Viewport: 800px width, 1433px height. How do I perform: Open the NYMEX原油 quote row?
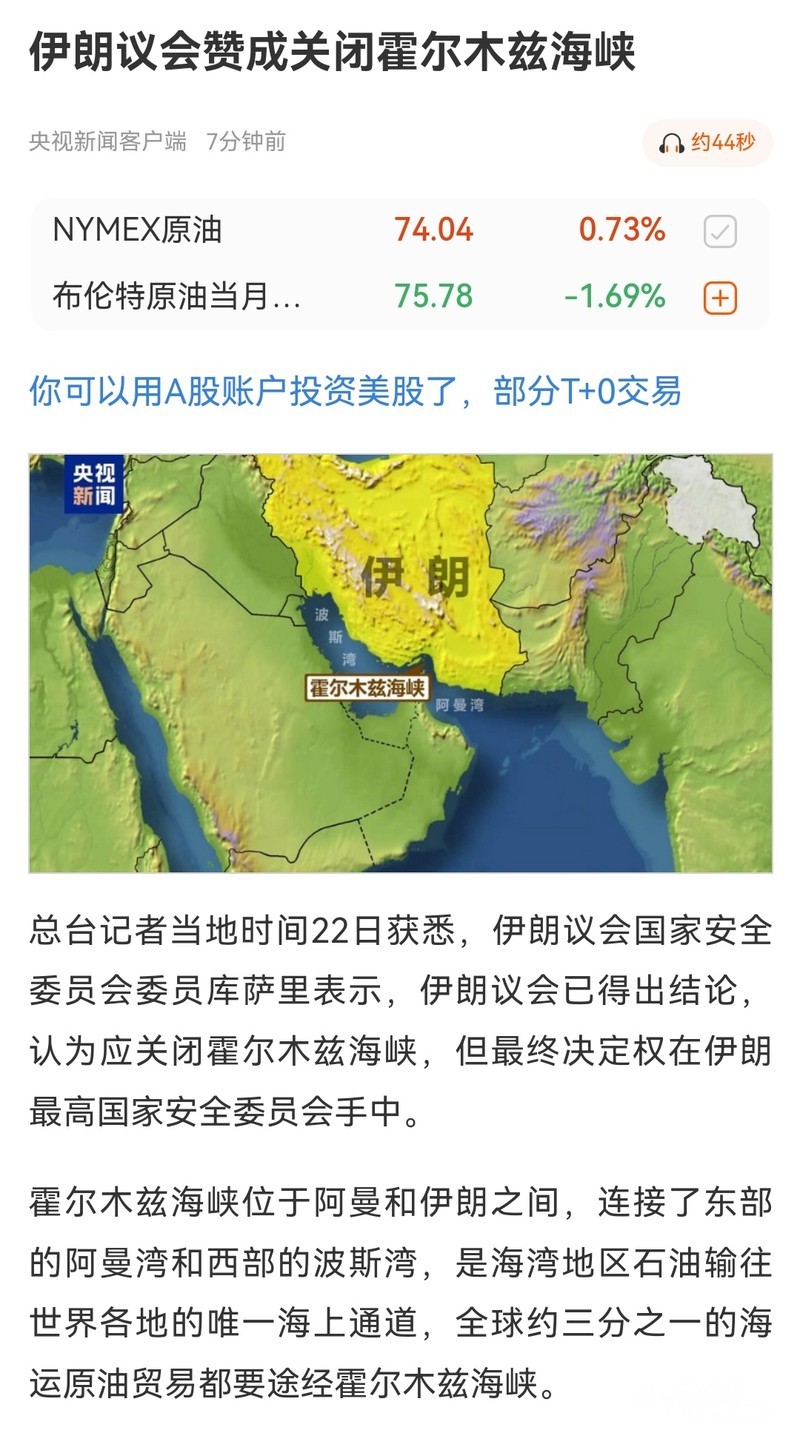tap(400, 231)
